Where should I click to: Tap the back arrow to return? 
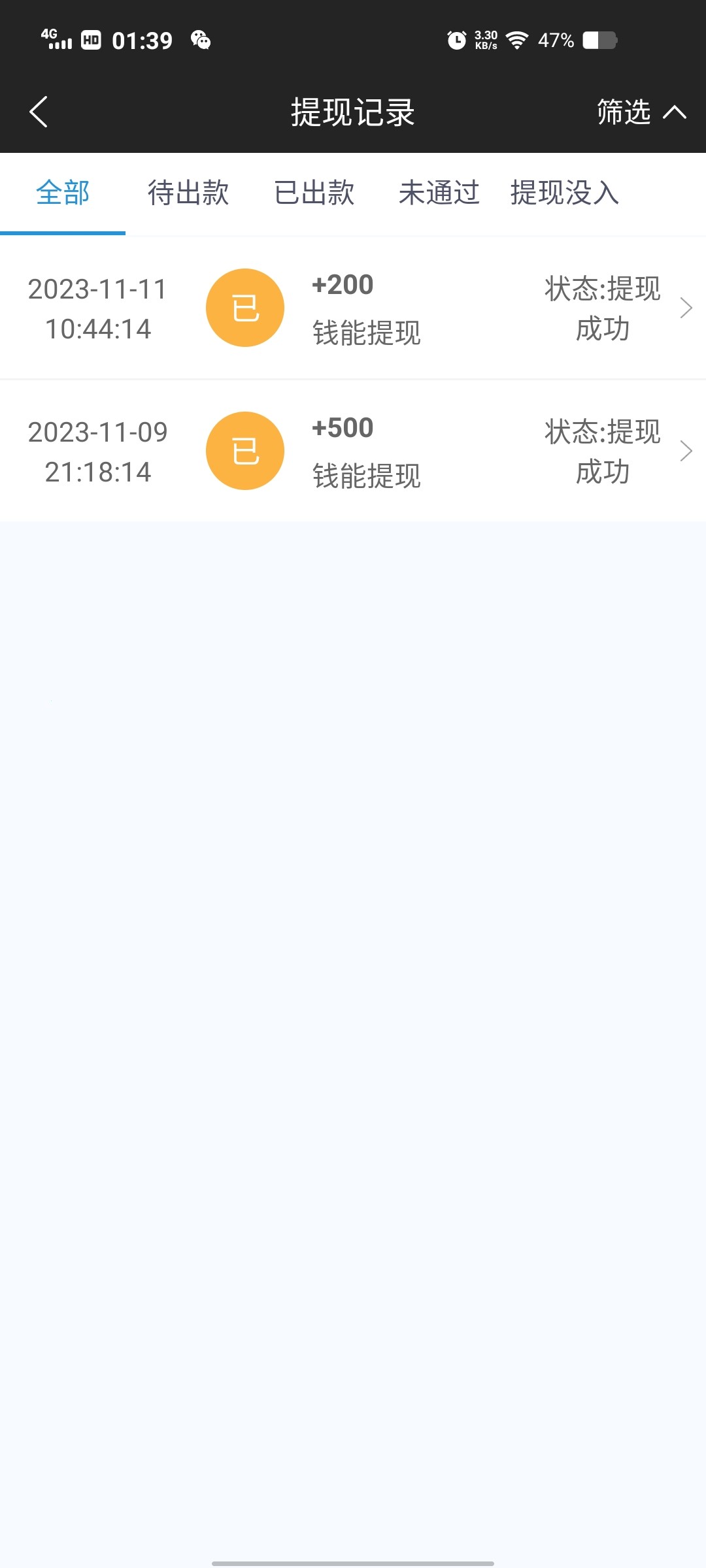point(37,112)
